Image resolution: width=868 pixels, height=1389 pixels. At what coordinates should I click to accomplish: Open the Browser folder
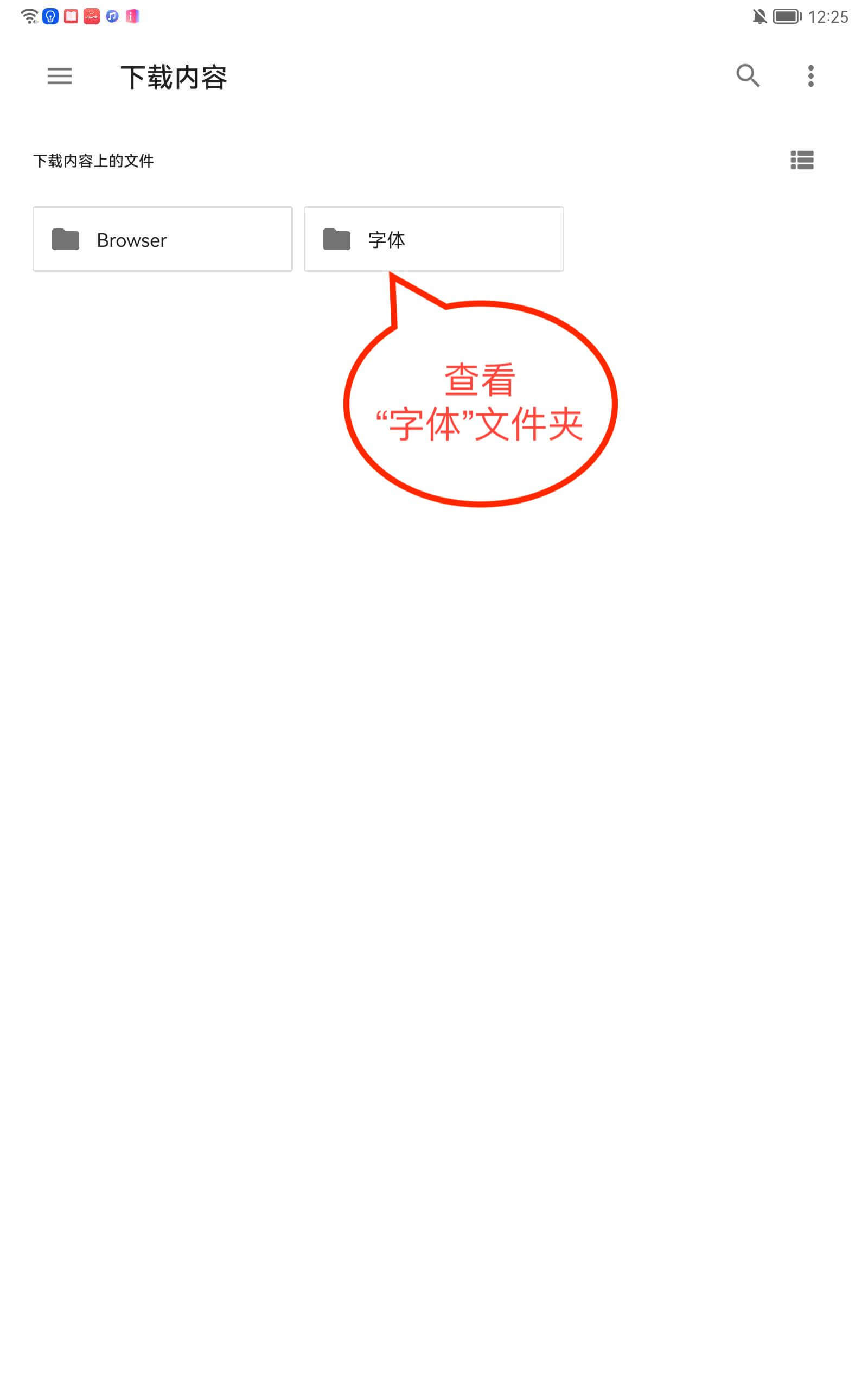pos(162,239)
